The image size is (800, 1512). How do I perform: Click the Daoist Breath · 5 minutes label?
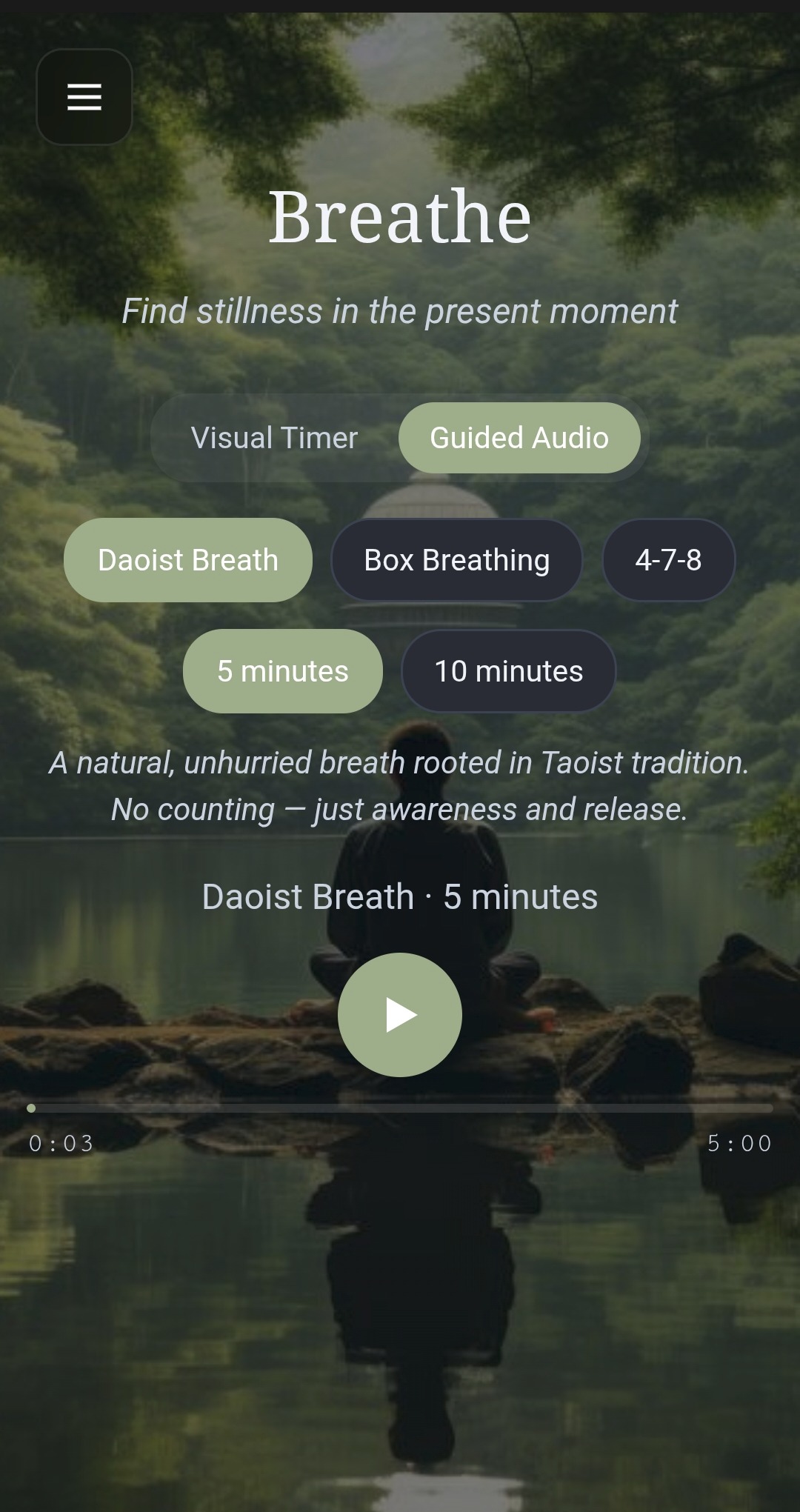(400, 896)
